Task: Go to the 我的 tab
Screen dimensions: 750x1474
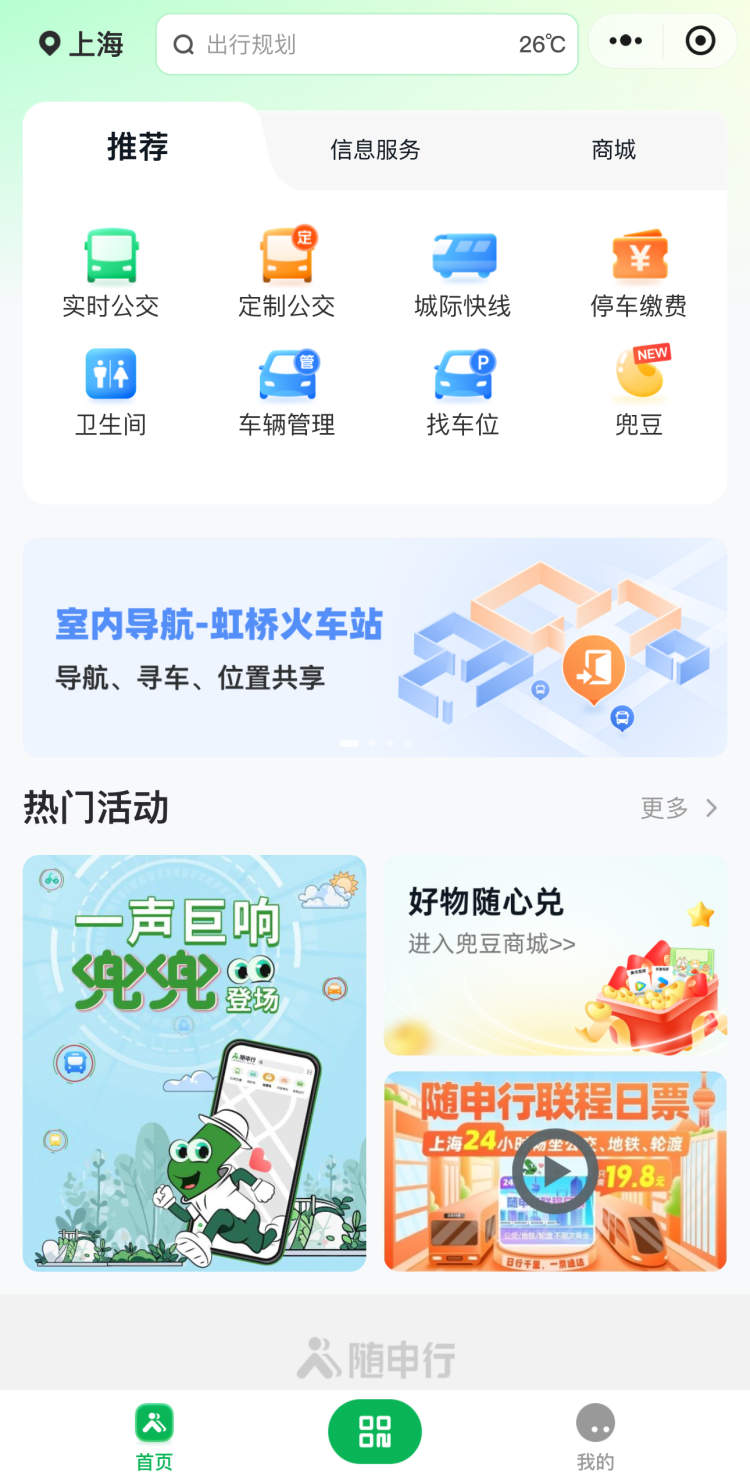Action: click(595, 1435)
